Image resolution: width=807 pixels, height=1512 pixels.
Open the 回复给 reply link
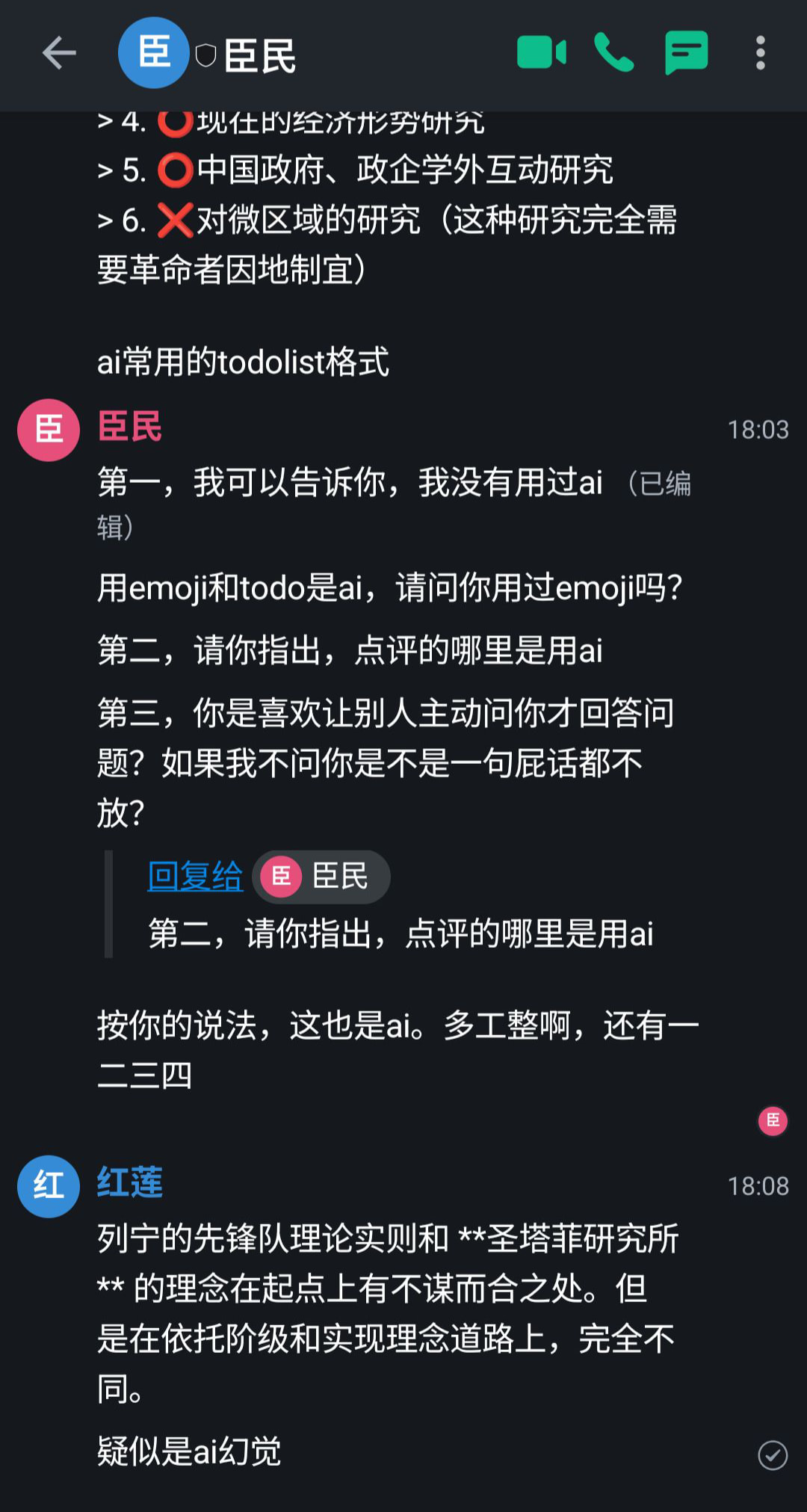pos(195,876)
